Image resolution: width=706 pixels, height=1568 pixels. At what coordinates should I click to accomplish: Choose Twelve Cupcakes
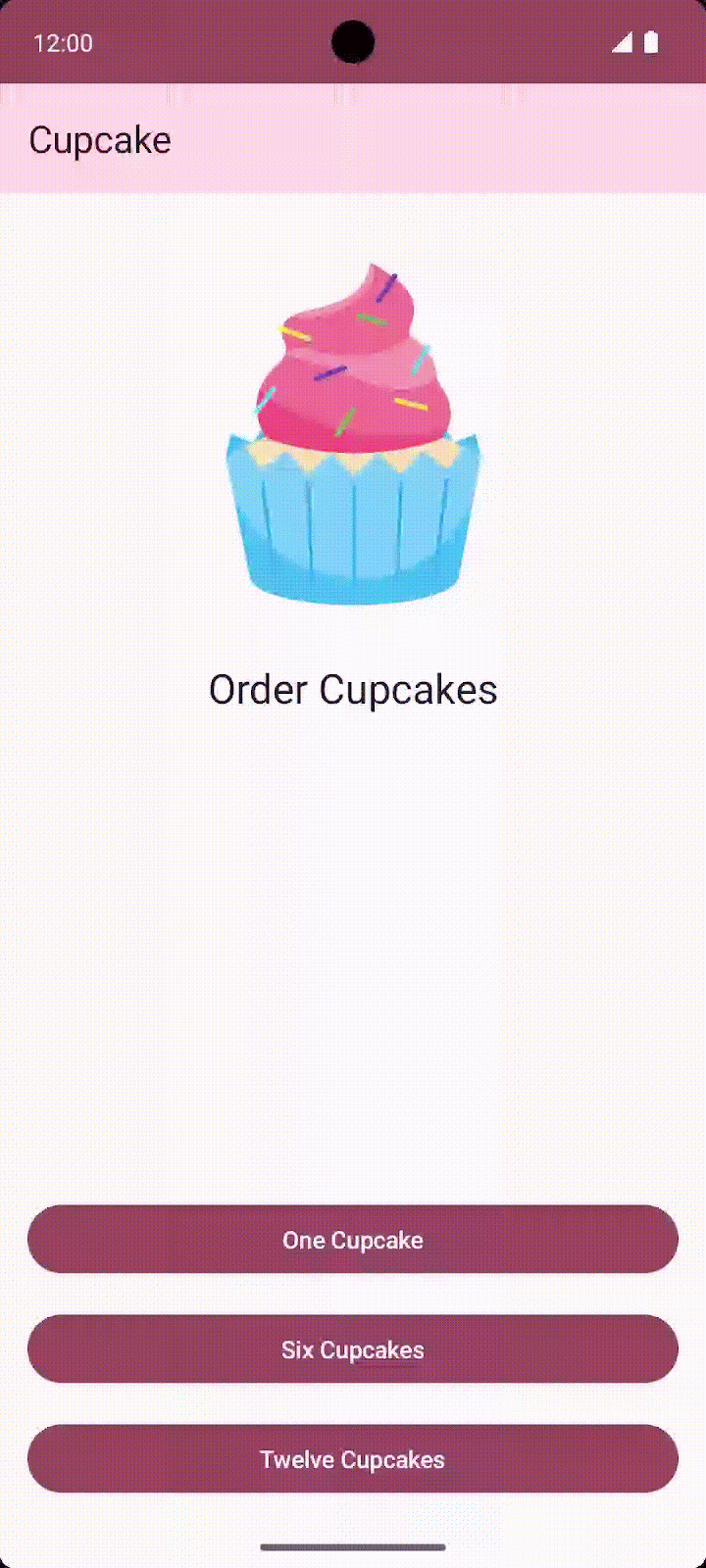(353, 1458)
